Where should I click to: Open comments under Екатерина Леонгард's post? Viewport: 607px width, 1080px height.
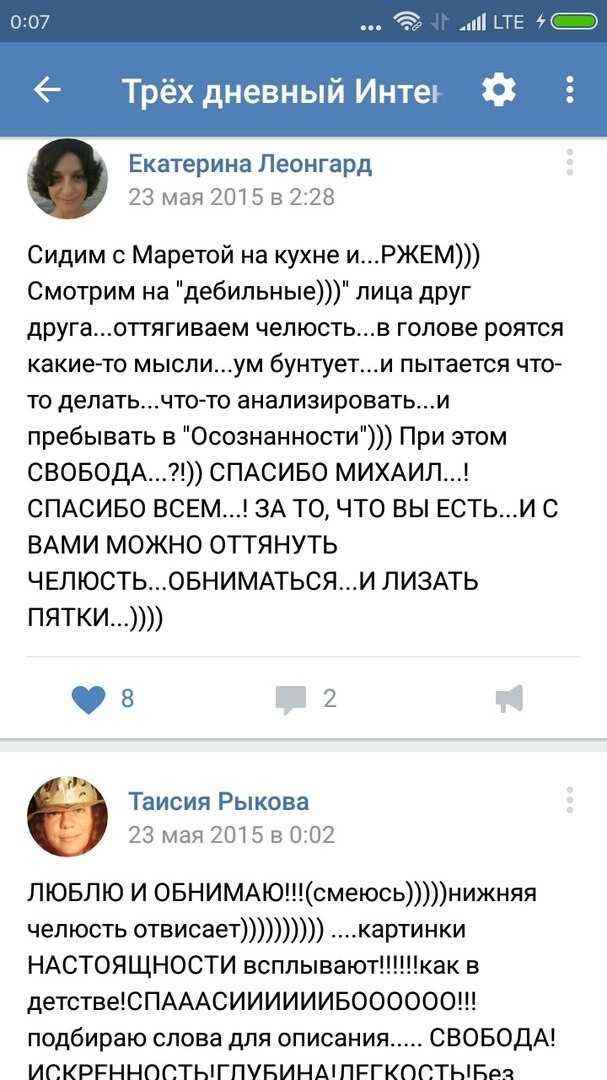[306, 698]
